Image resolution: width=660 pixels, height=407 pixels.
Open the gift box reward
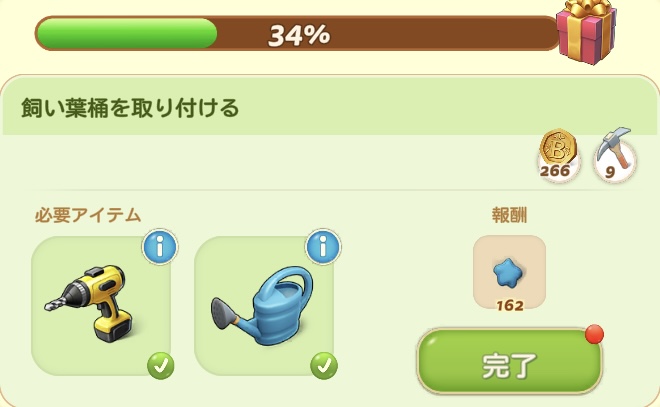[590, 33]
